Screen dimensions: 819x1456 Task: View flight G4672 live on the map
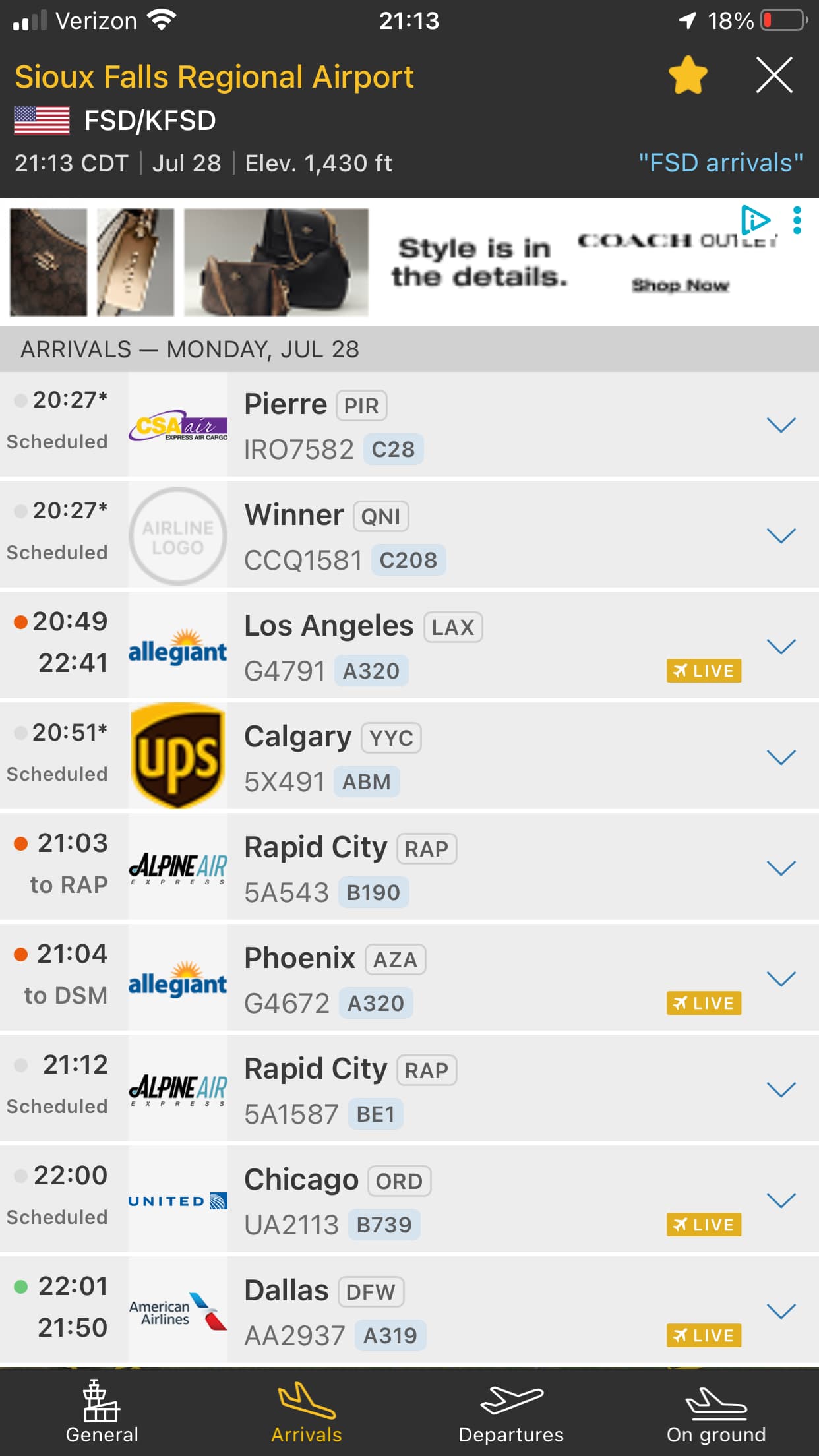pos(704,1003)
